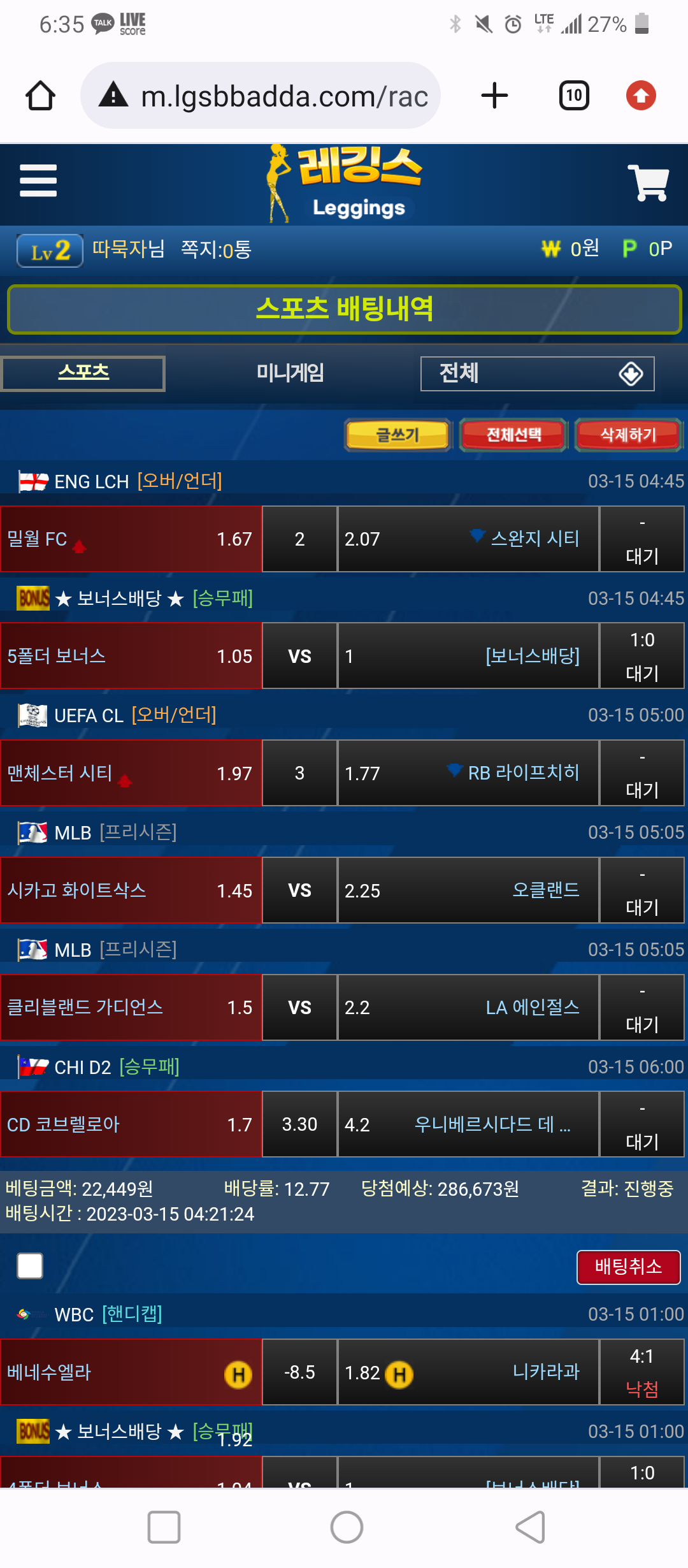Go back using system navigation
The height and width of the screenshot is (1568, 688).
click(x=530, y=1527)
